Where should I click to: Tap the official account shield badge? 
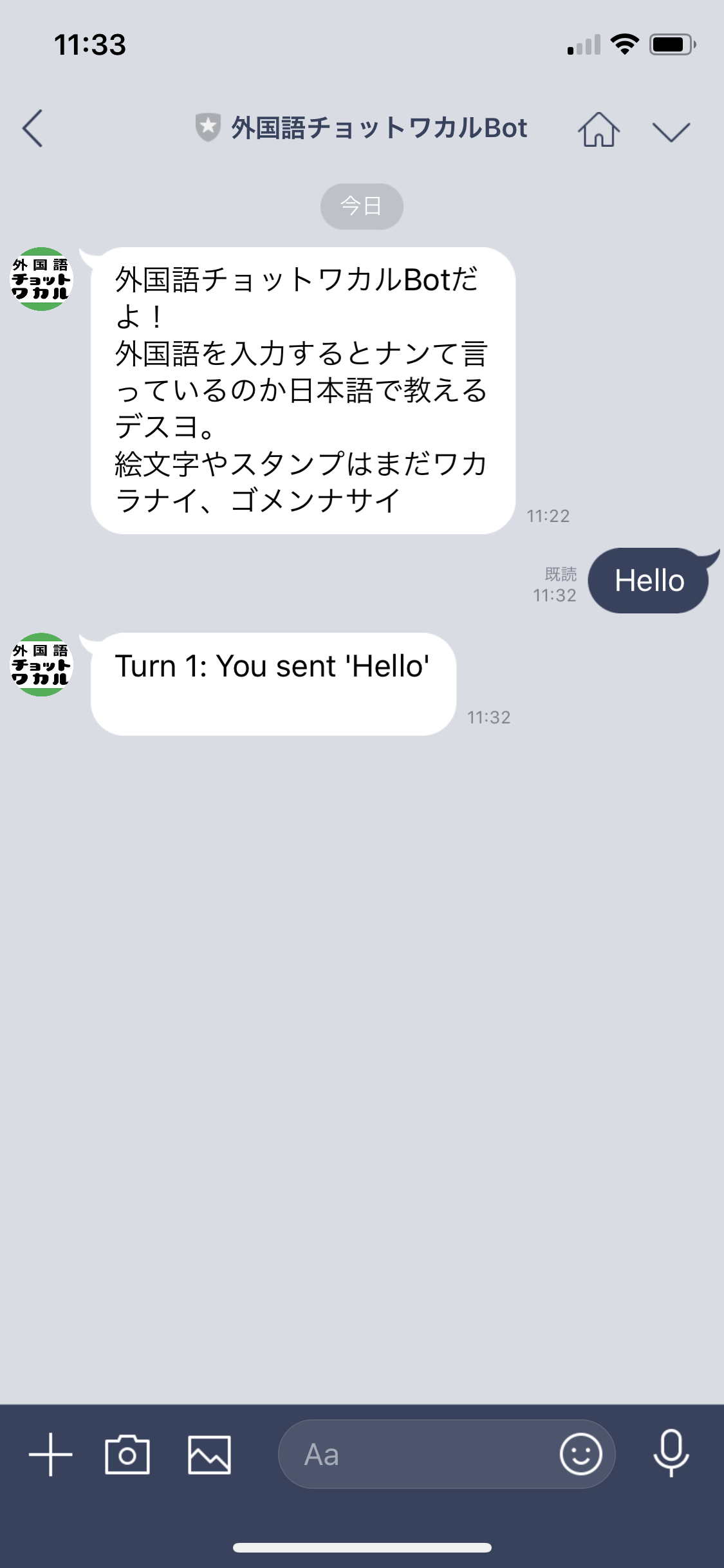[x=209, y=127]
